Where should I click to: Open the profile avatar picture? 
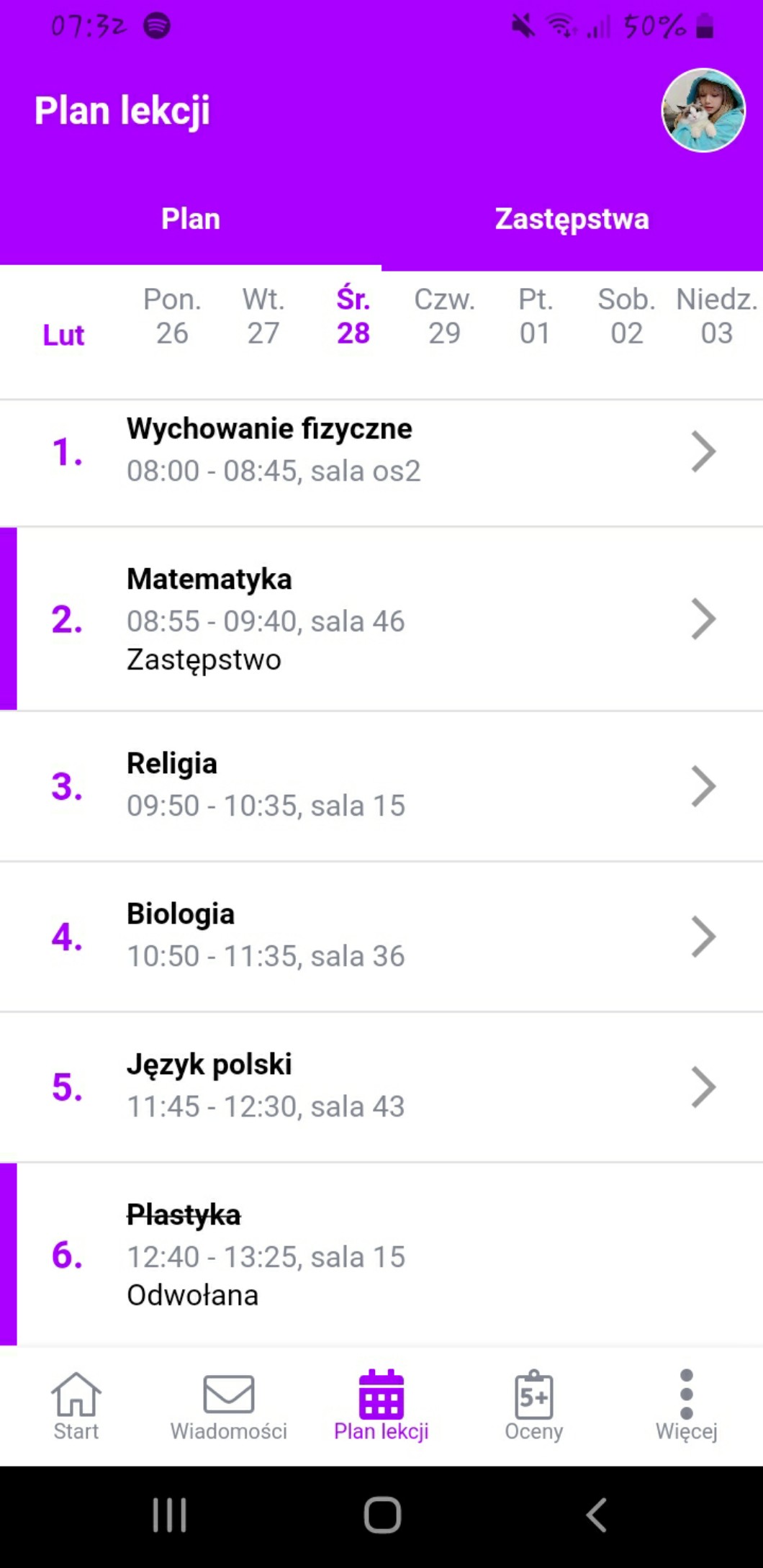703,110
